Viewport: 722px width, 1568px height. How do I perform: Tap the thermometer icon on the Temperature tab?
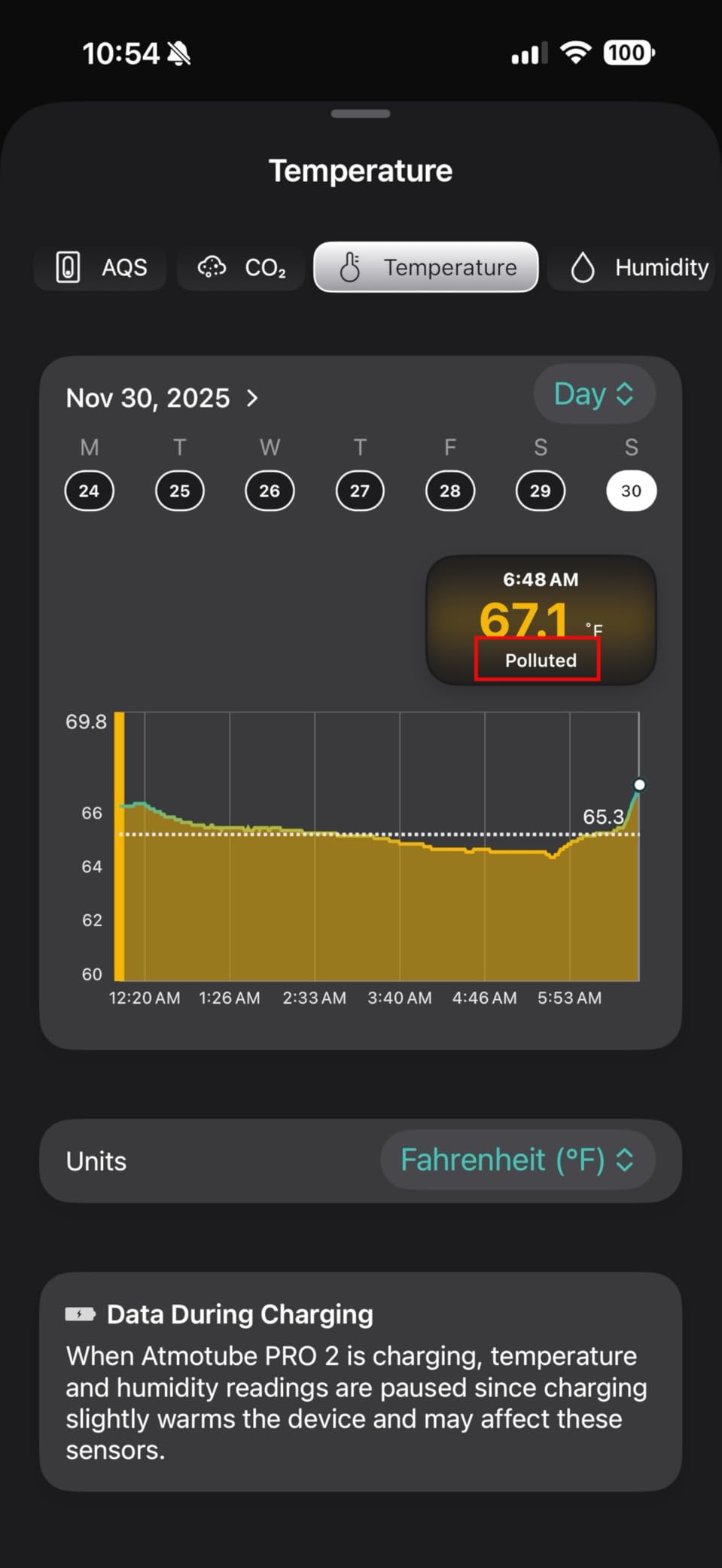pos(349,267)
